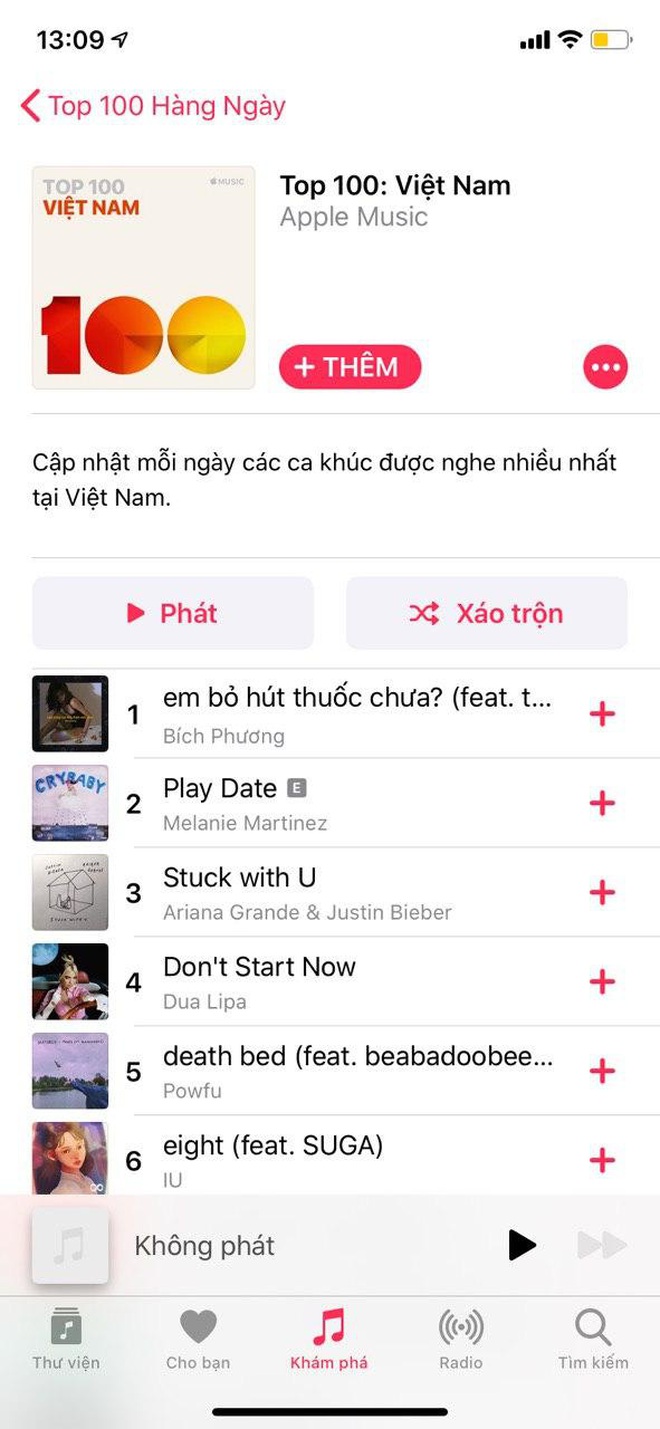The width and height of the screenshot is (660, 1429).
Task: Start playback from the mini player
Action: pos(522,1245)
